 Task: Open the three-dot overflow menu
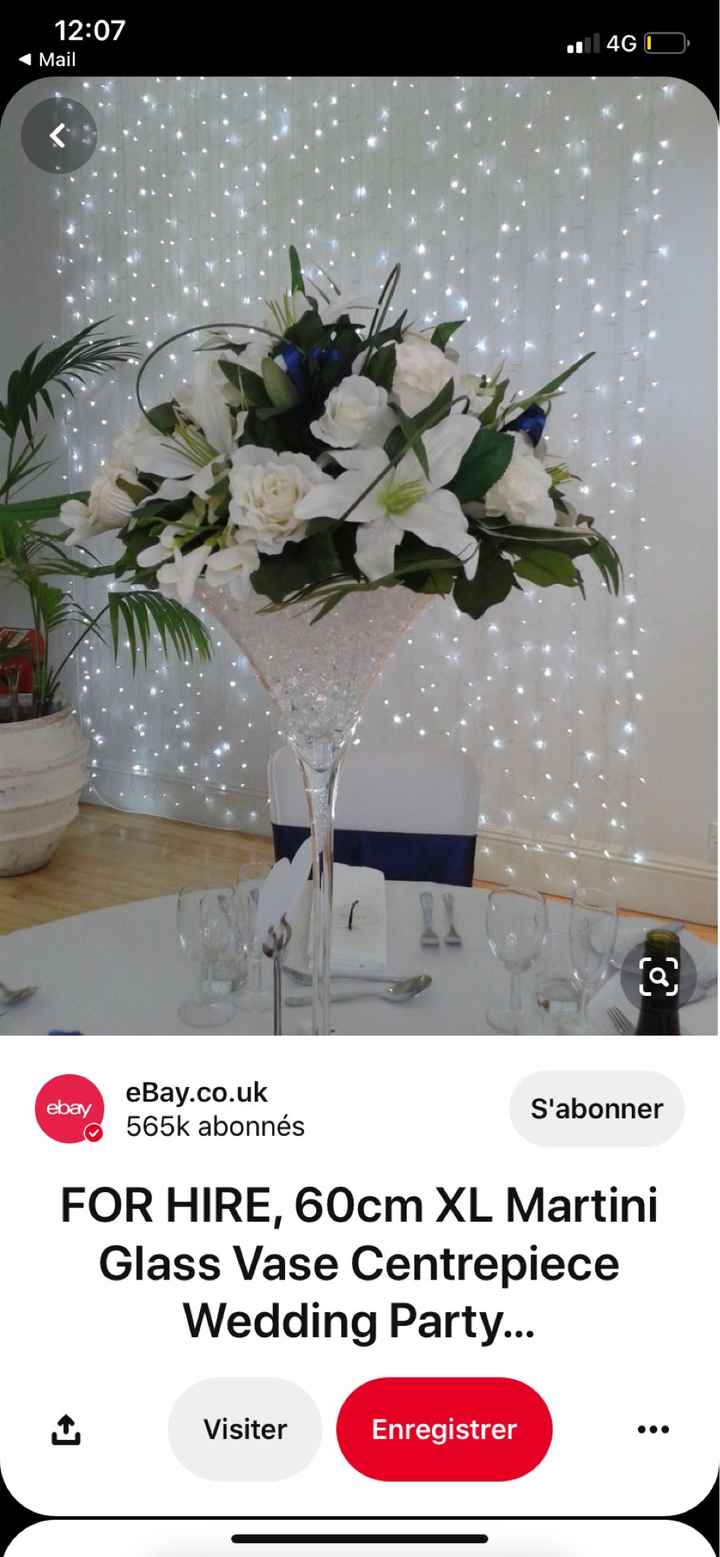click(653, 1429)
